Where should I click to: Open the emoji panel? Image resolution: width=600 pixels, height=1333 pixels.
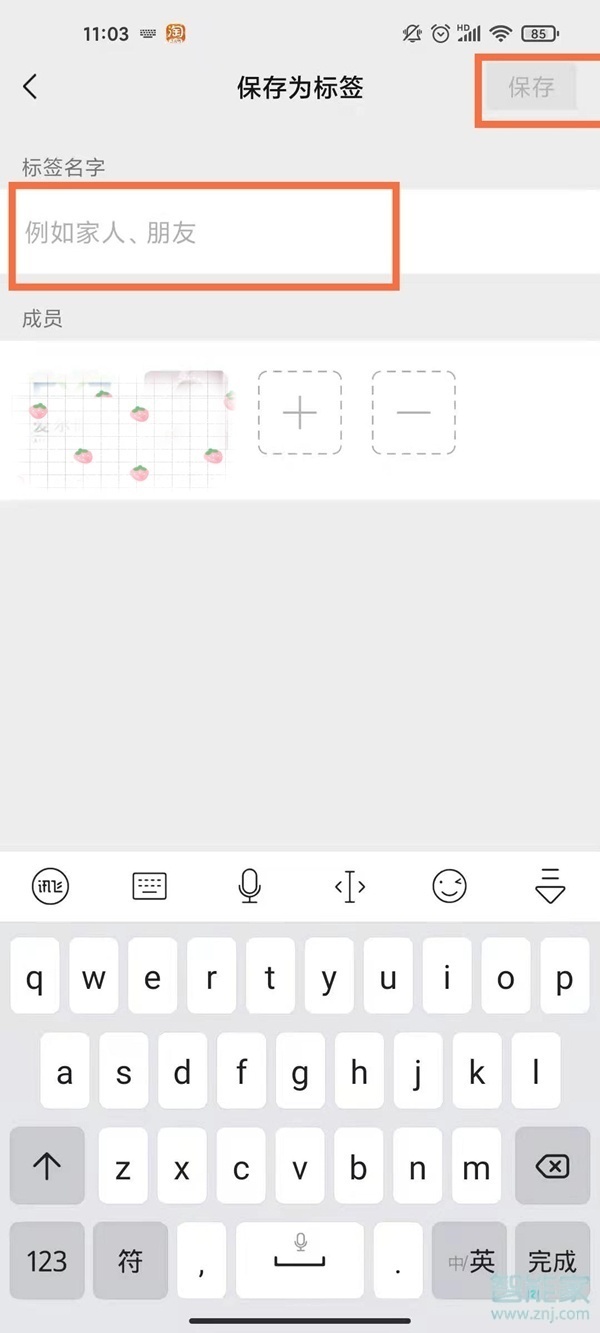pyautogui.click(x=450, y=886)
